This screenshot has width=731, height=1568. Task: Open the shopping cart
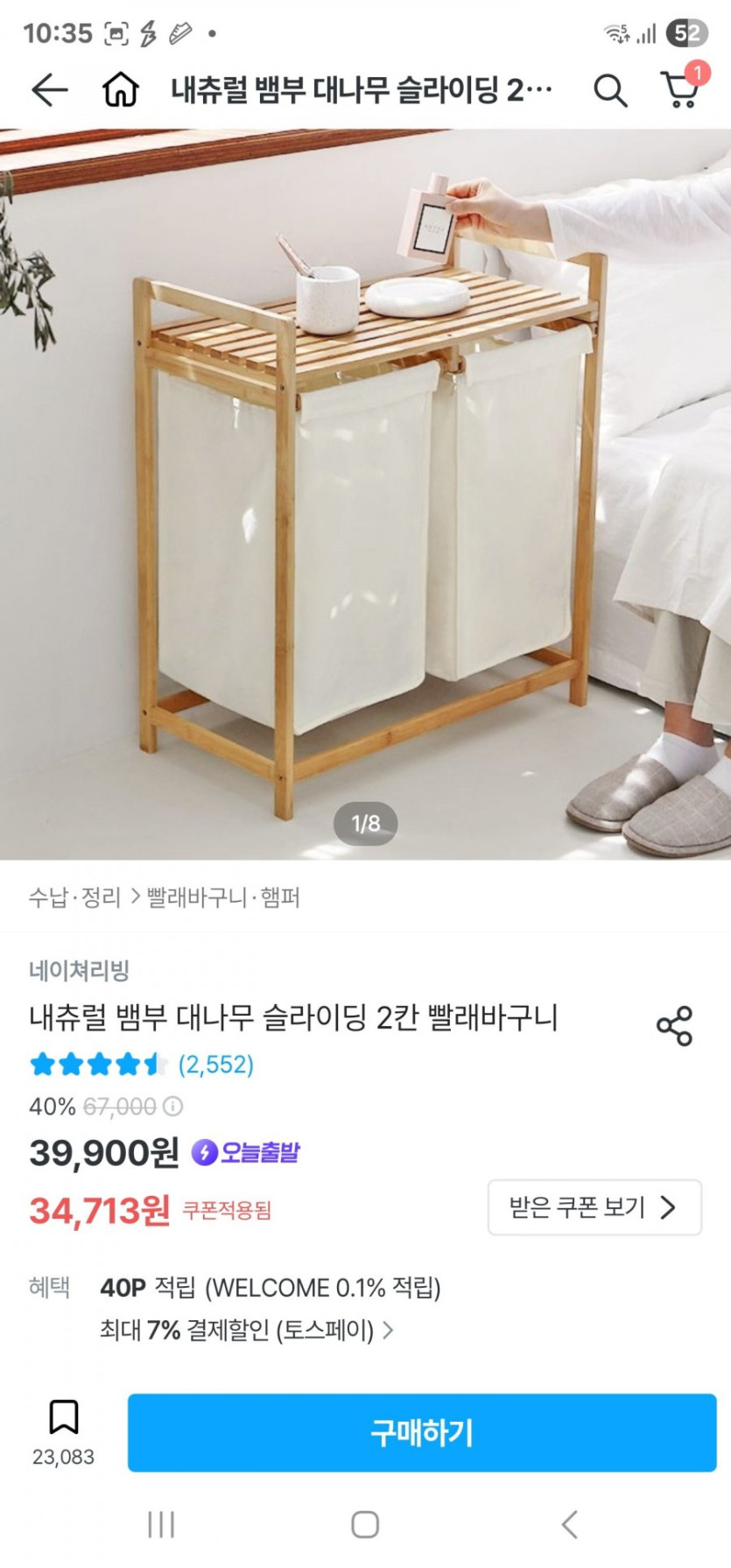tap(680, 89)
